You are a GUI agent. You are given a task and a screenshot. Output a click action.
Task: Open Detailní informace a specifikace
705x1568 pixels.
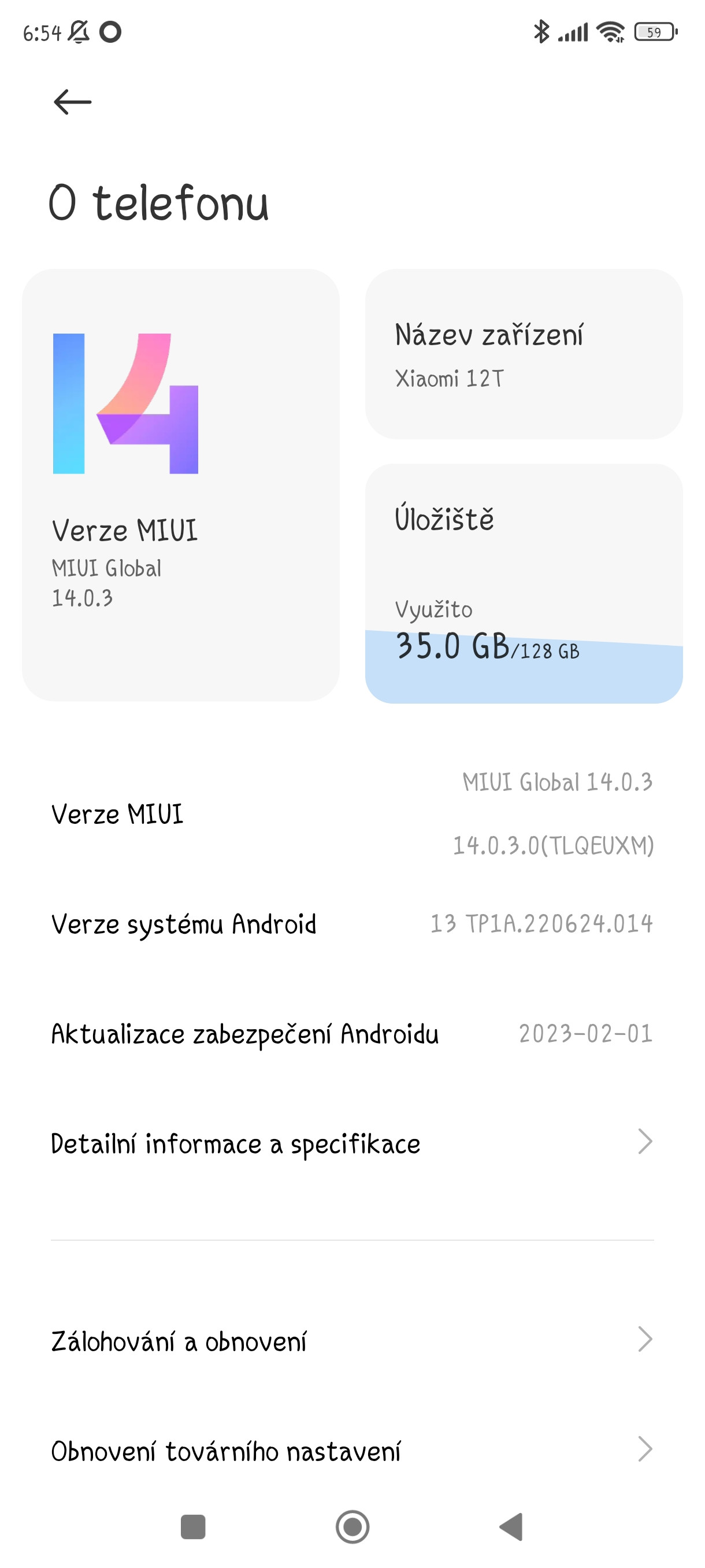(352, 1143)
